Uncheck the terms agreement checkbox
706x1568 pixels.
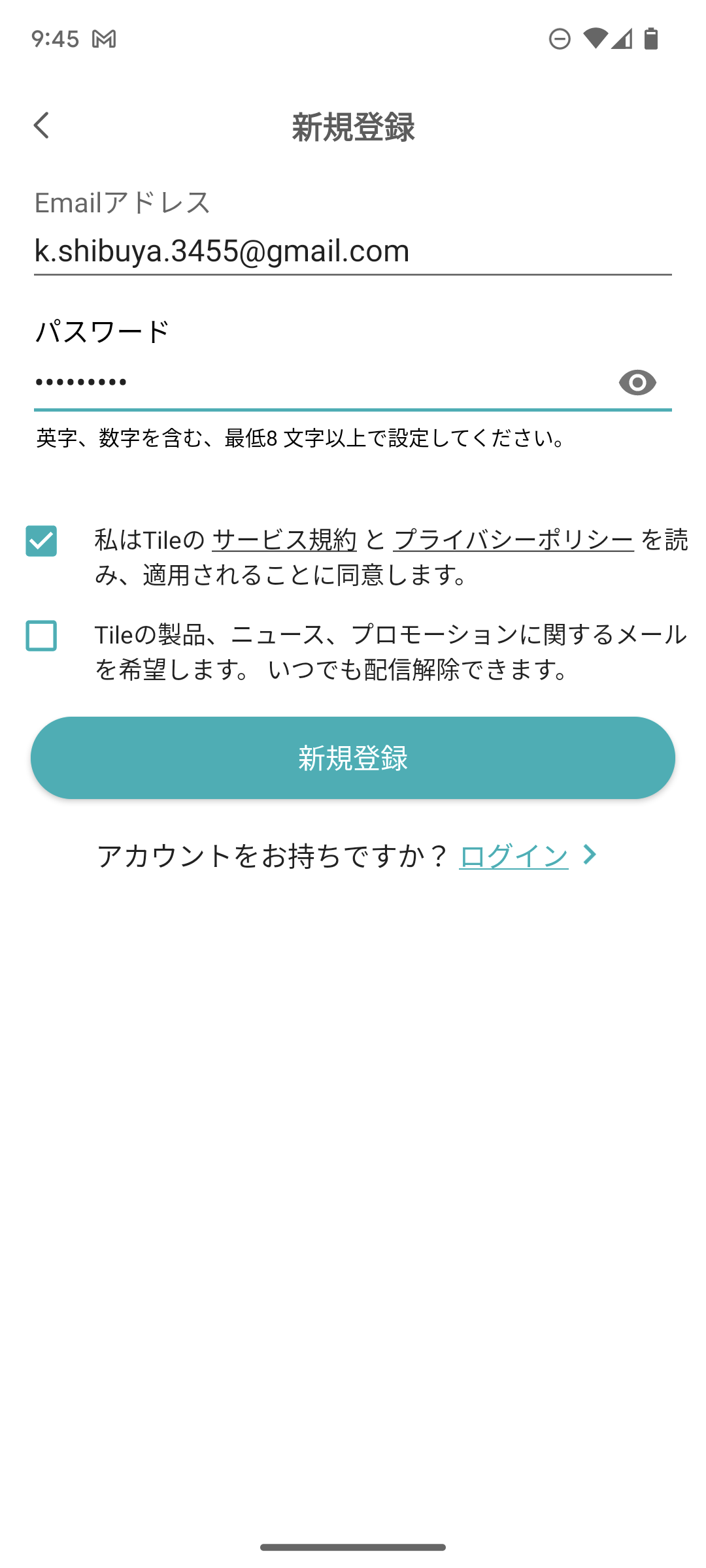[41, 541]
